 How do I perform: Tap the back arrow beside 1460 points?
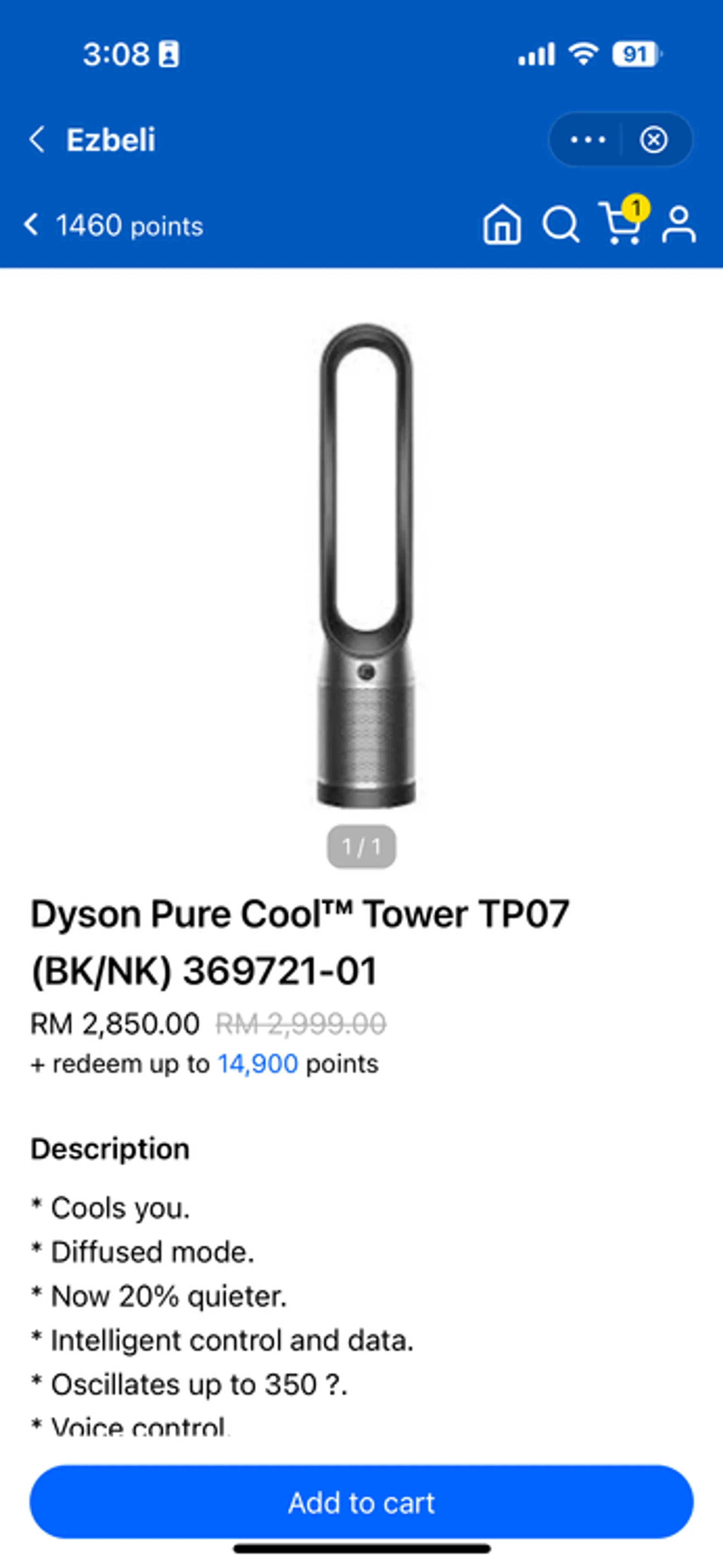(32, 225)
